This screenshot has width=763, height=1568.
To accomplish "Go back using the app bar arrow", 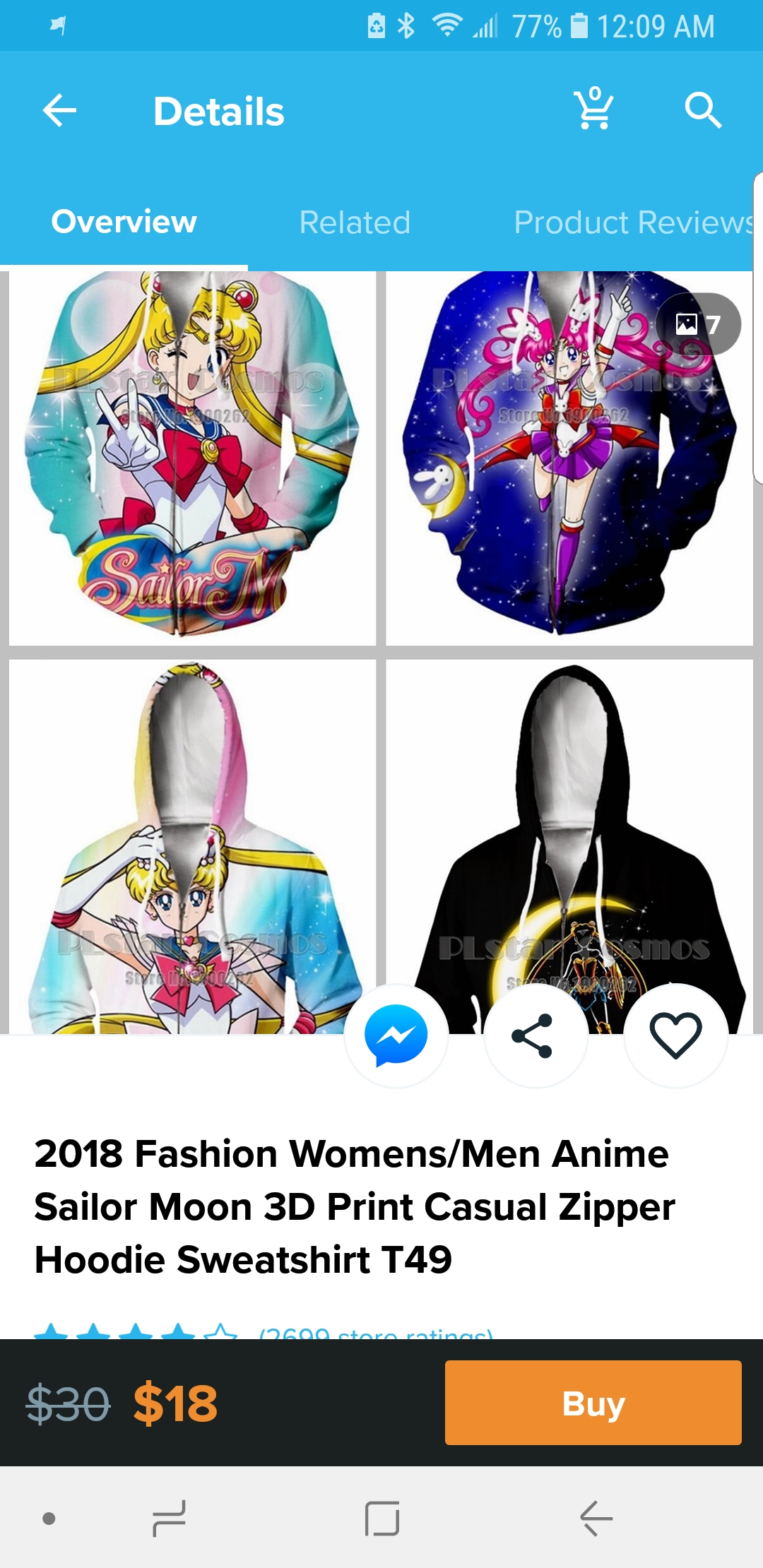I will pos(59,111).
